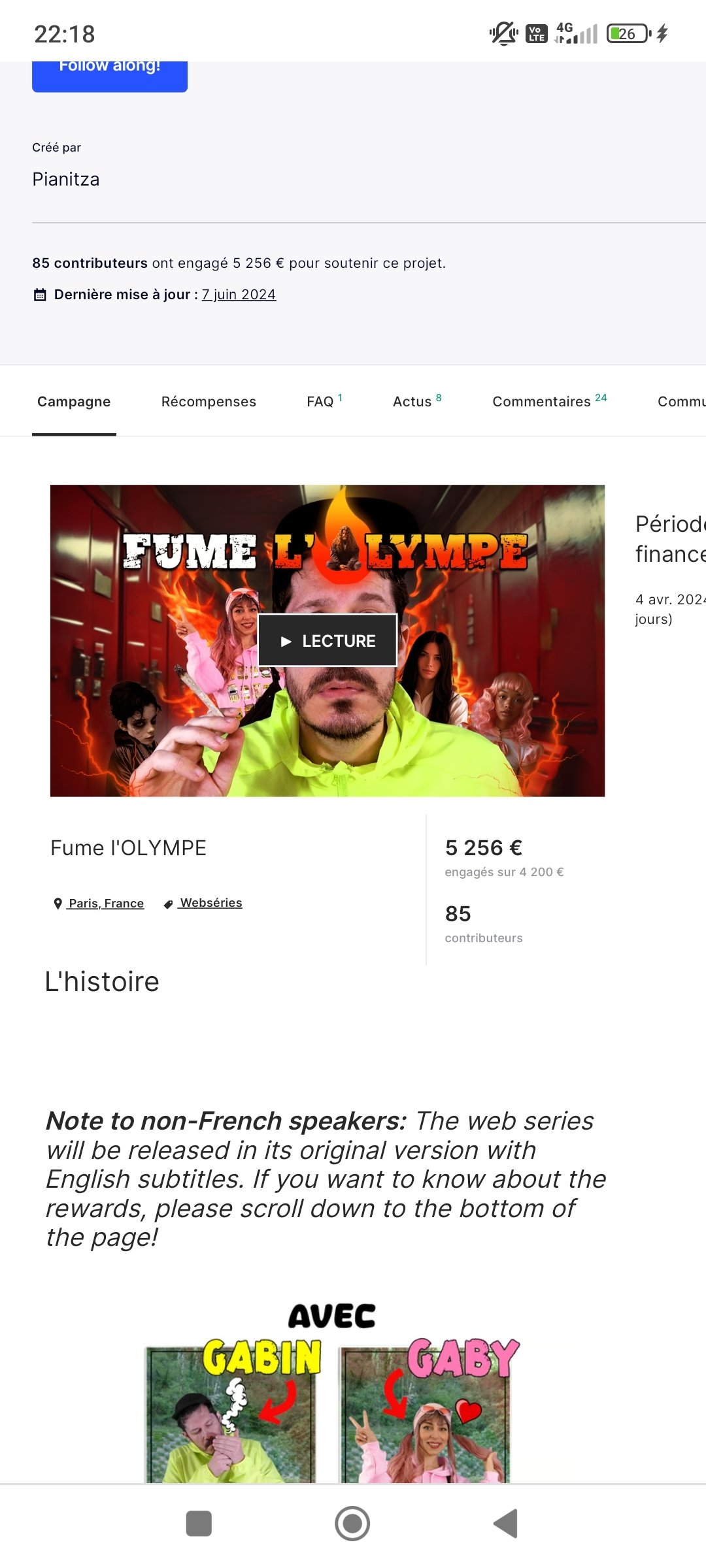
Task: Switch to the Actus tab
Action: tap(417, 401)
